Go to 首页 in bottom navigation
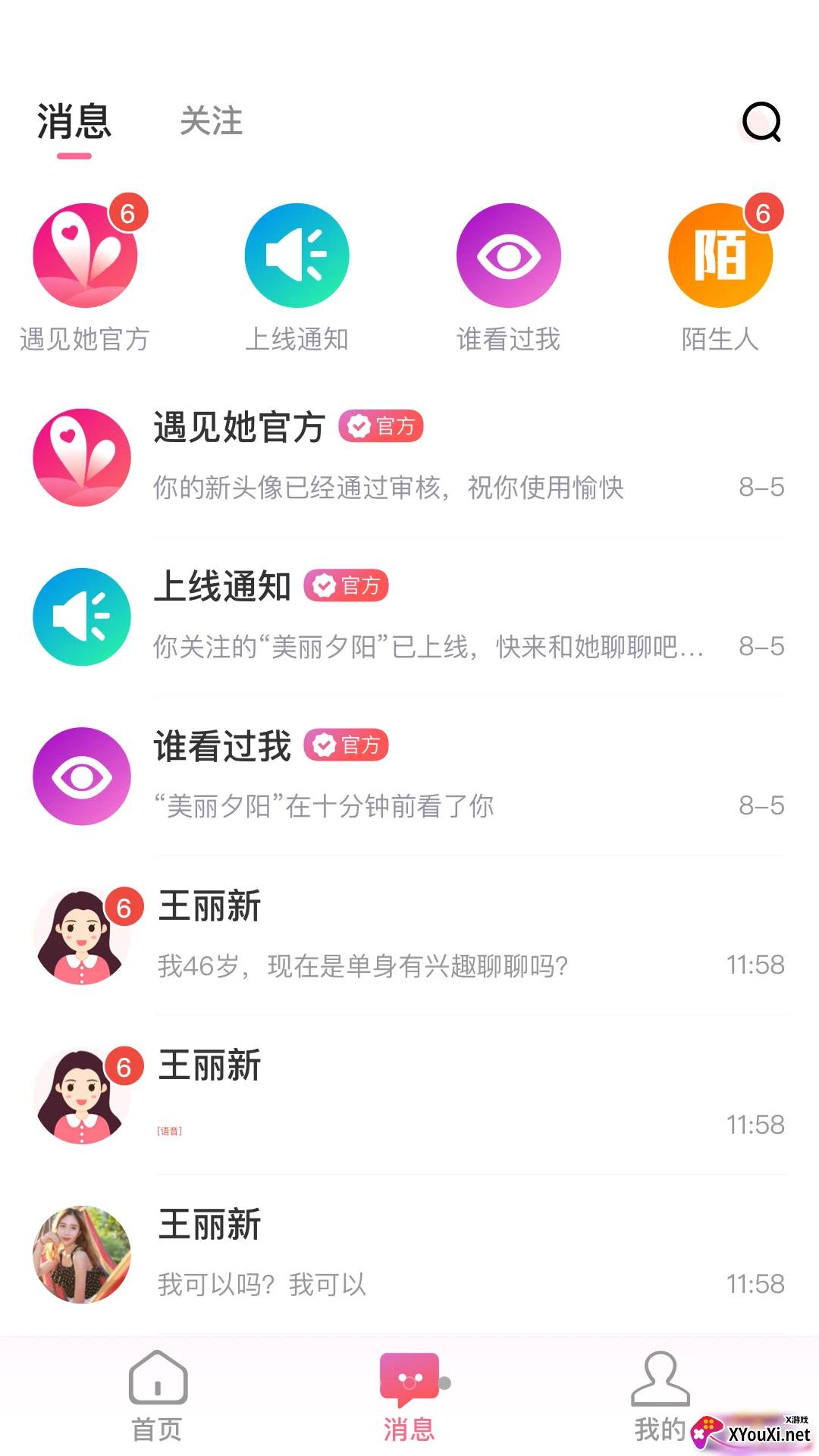Viewport: 819px width, 1456px height. pos(158,1395)
